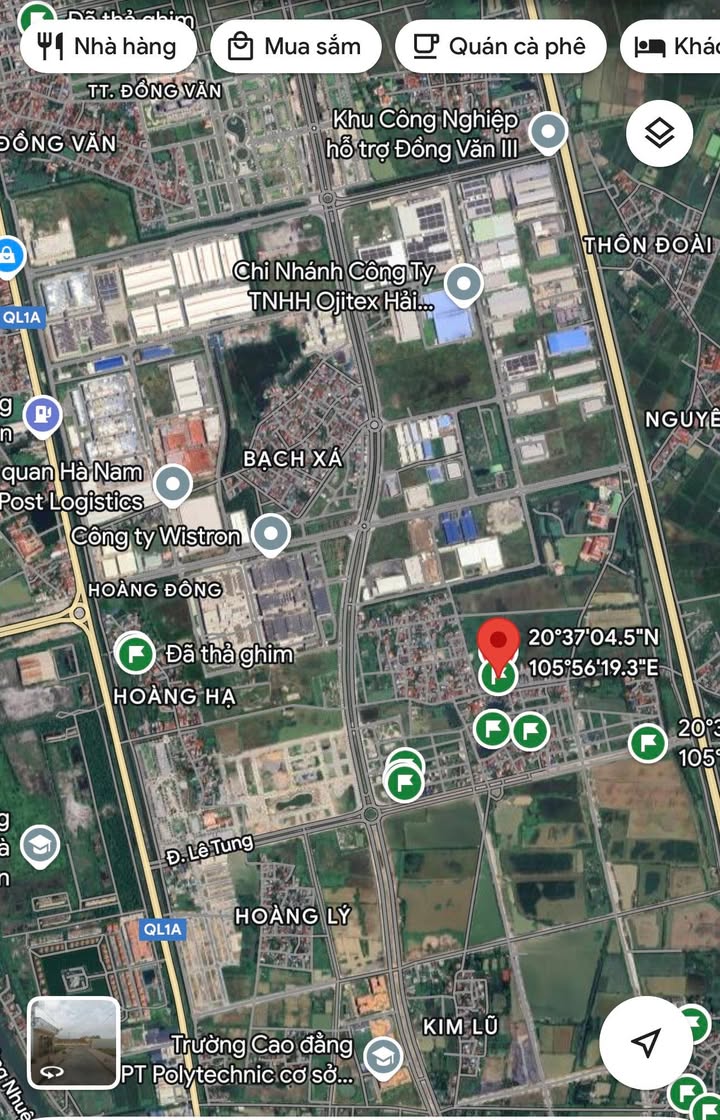Open the Street View thumbnail
Image resolution: width=720 pixels, height=1120 pixels.
pos(74,1043)
